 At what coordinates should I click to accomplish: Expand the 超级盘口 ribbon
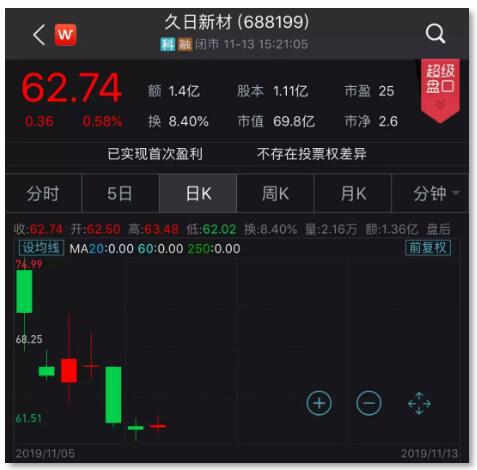pyautogui.click(x=440, y=91)
